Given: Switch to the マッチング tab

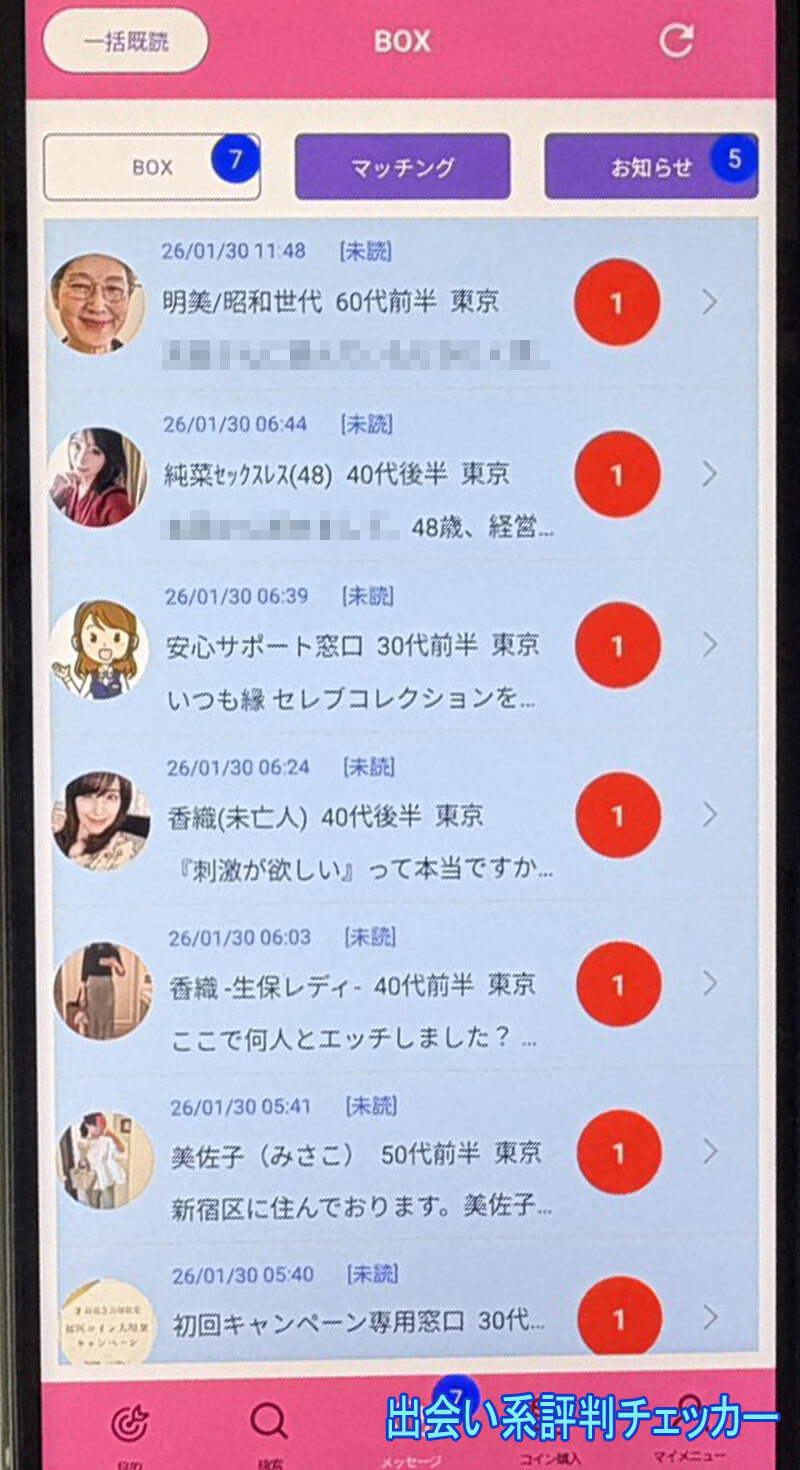Looking at the screenshot, I should tap(403, 166).
